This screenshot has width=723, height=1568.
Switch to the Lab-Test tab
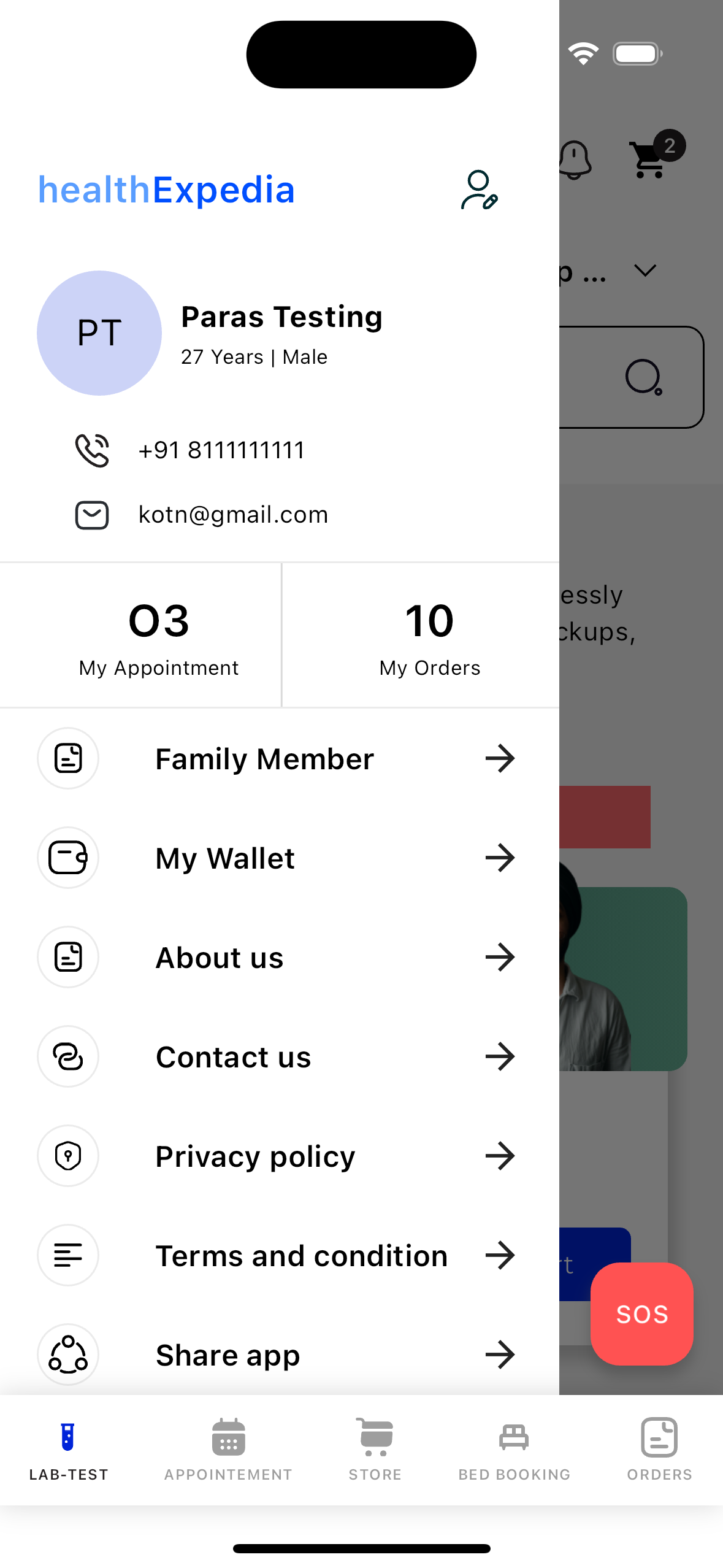[x=69, y=1449]
